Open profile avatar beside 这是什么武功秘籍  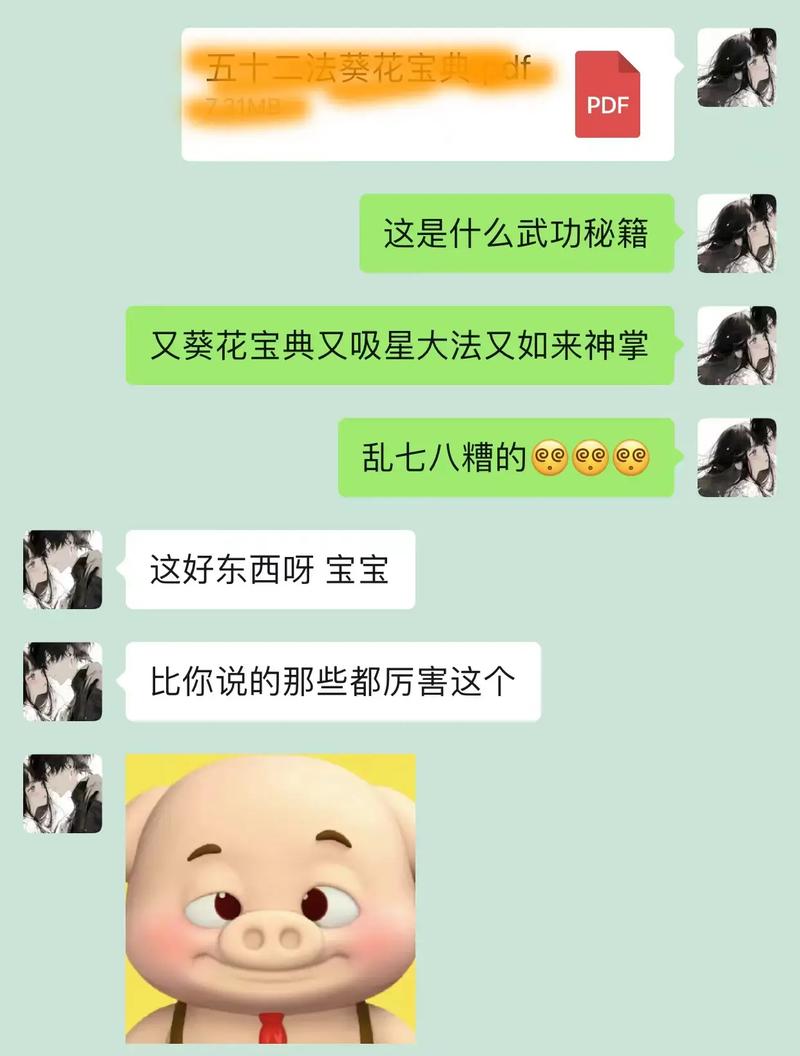(736, 233)
